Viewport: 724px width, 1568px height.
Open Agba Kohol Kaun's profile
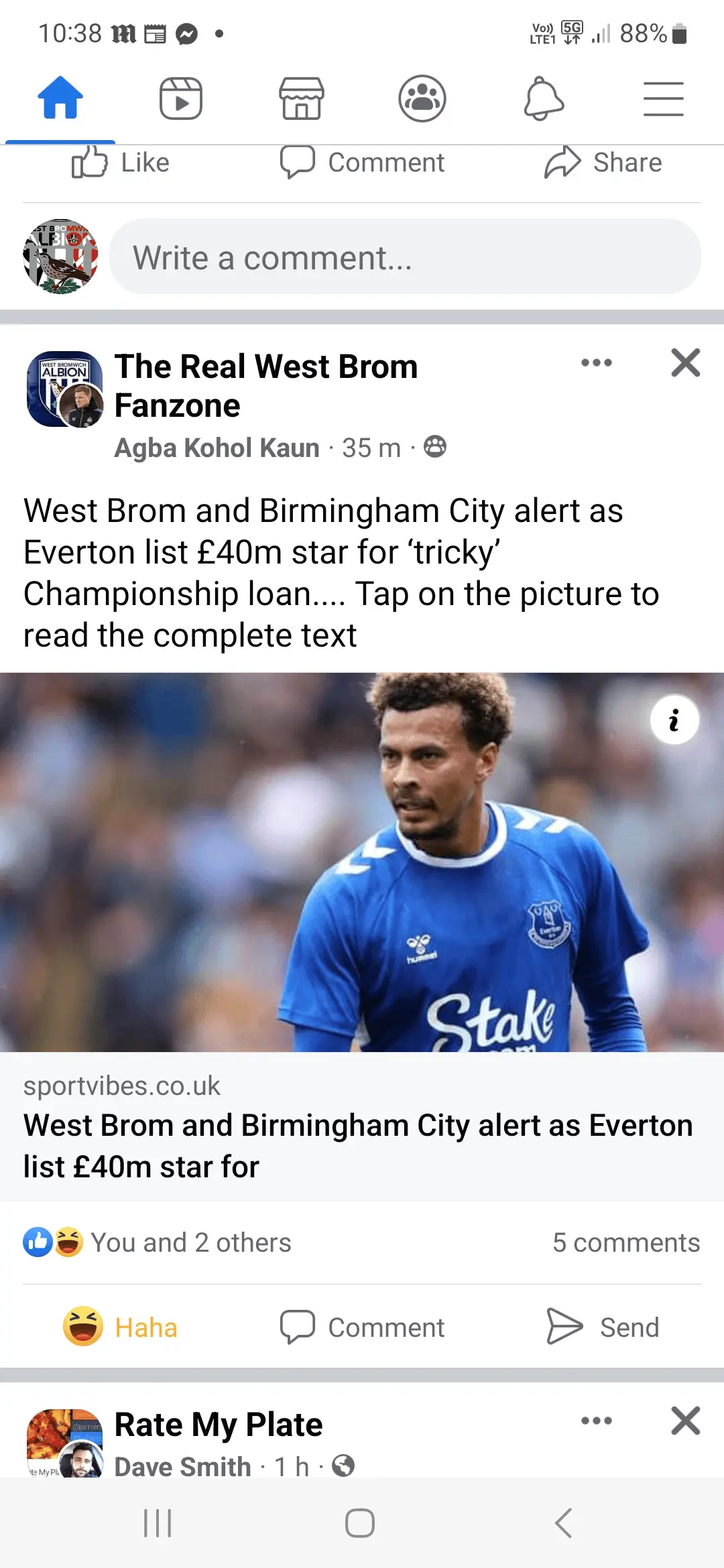click(x=217, y=448)
